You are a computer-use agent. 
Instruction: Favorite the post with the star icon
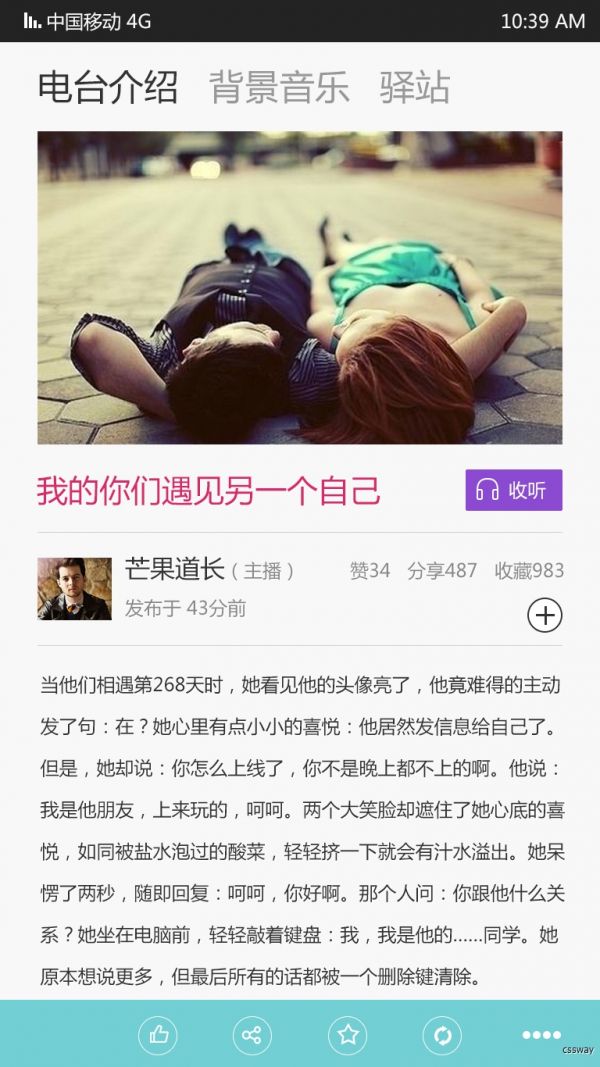(347, 1035)
